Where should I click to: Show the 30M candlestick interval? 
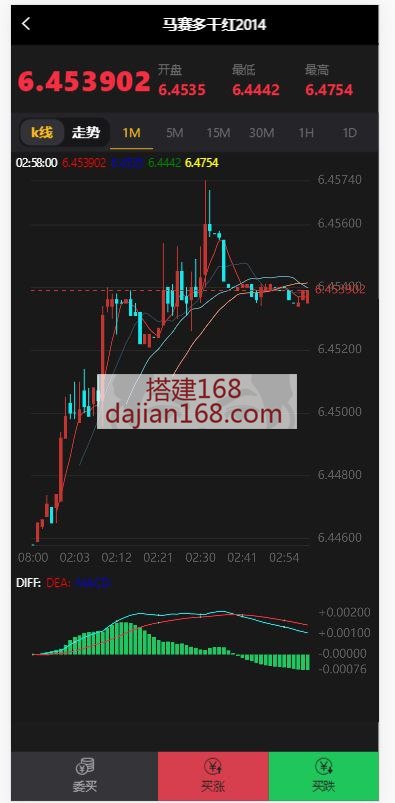[x=262, y=133]
